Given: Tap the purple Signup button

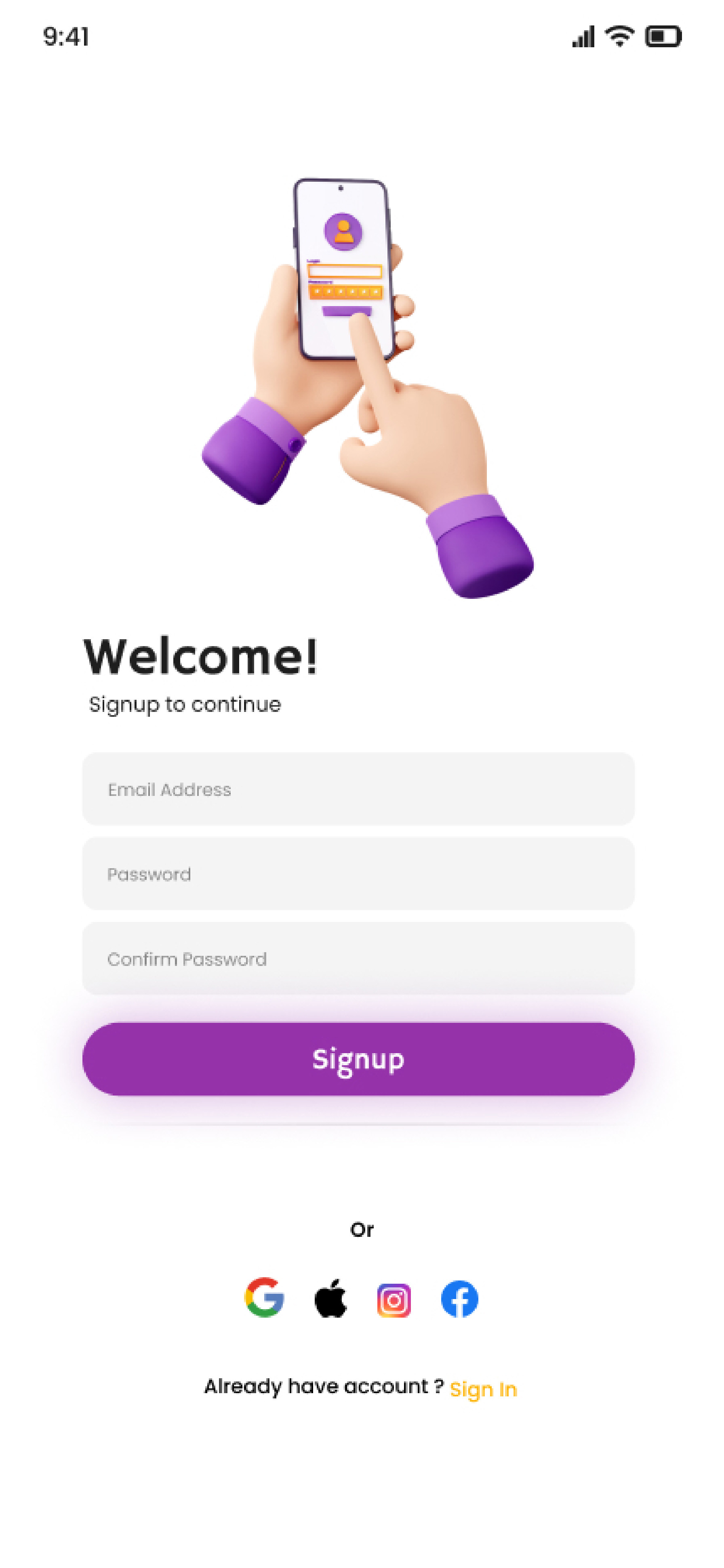Looking at the screenshot, I should (358, 1059).
